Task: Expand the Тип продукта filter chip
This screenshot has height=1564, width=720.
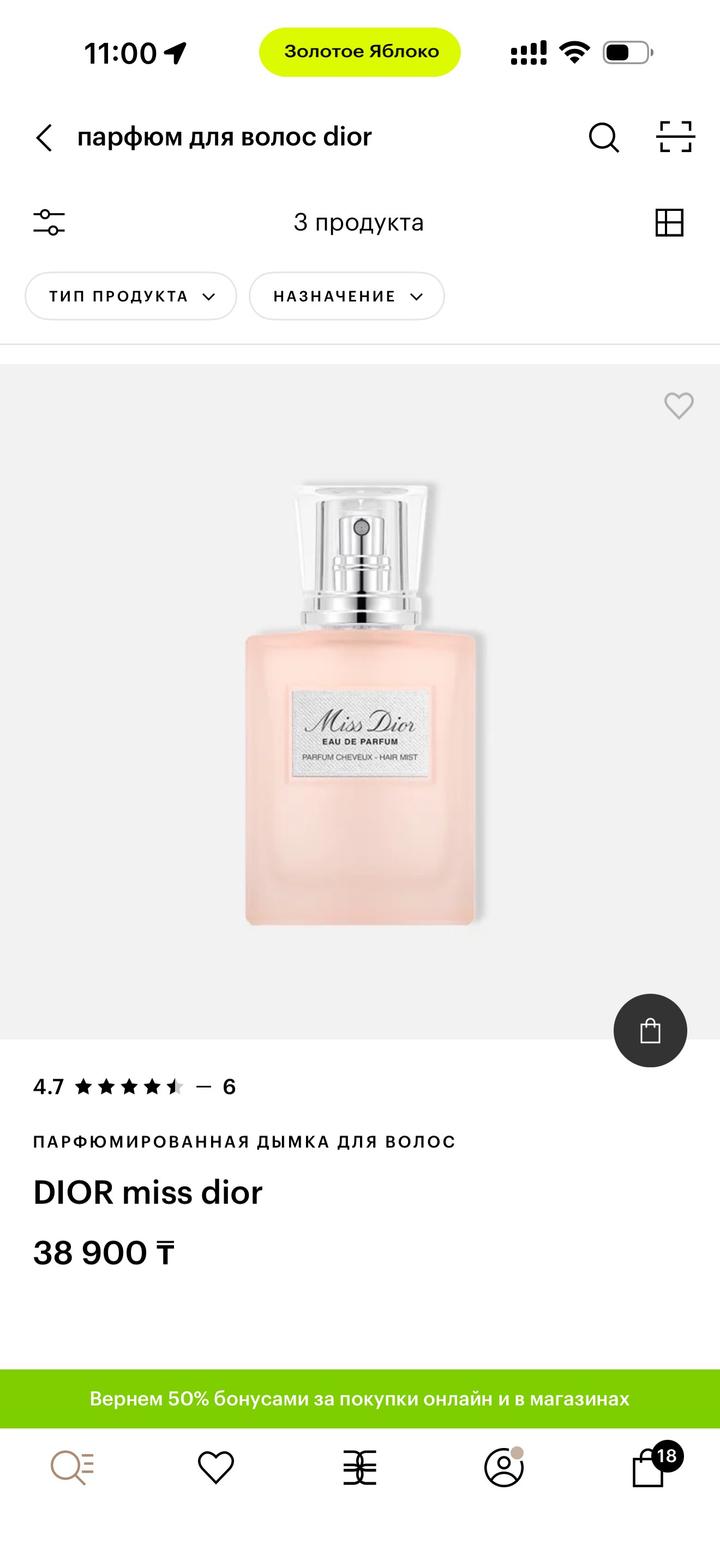Action: (x=131, y=296)
